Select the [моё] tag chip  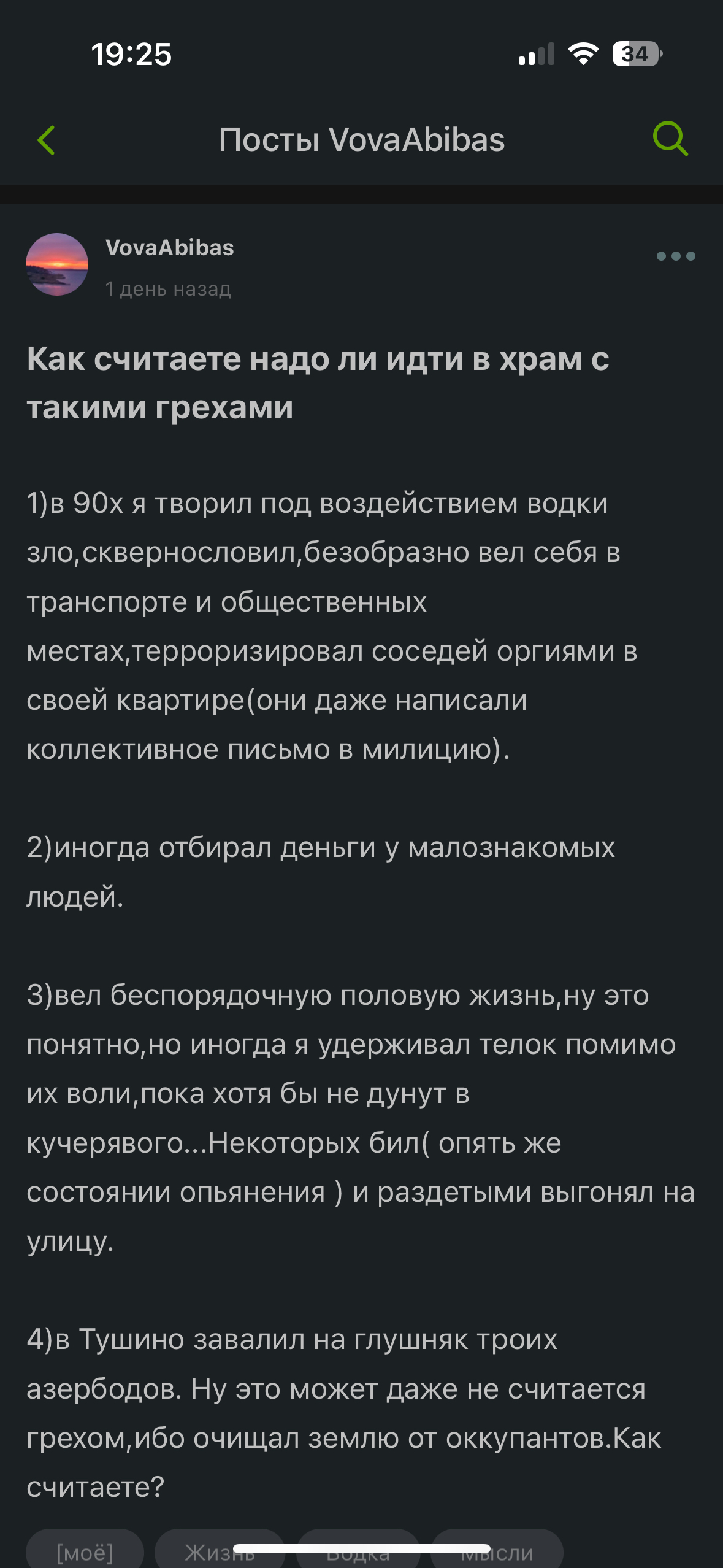pyautogui.click(x=85, y=1551)
